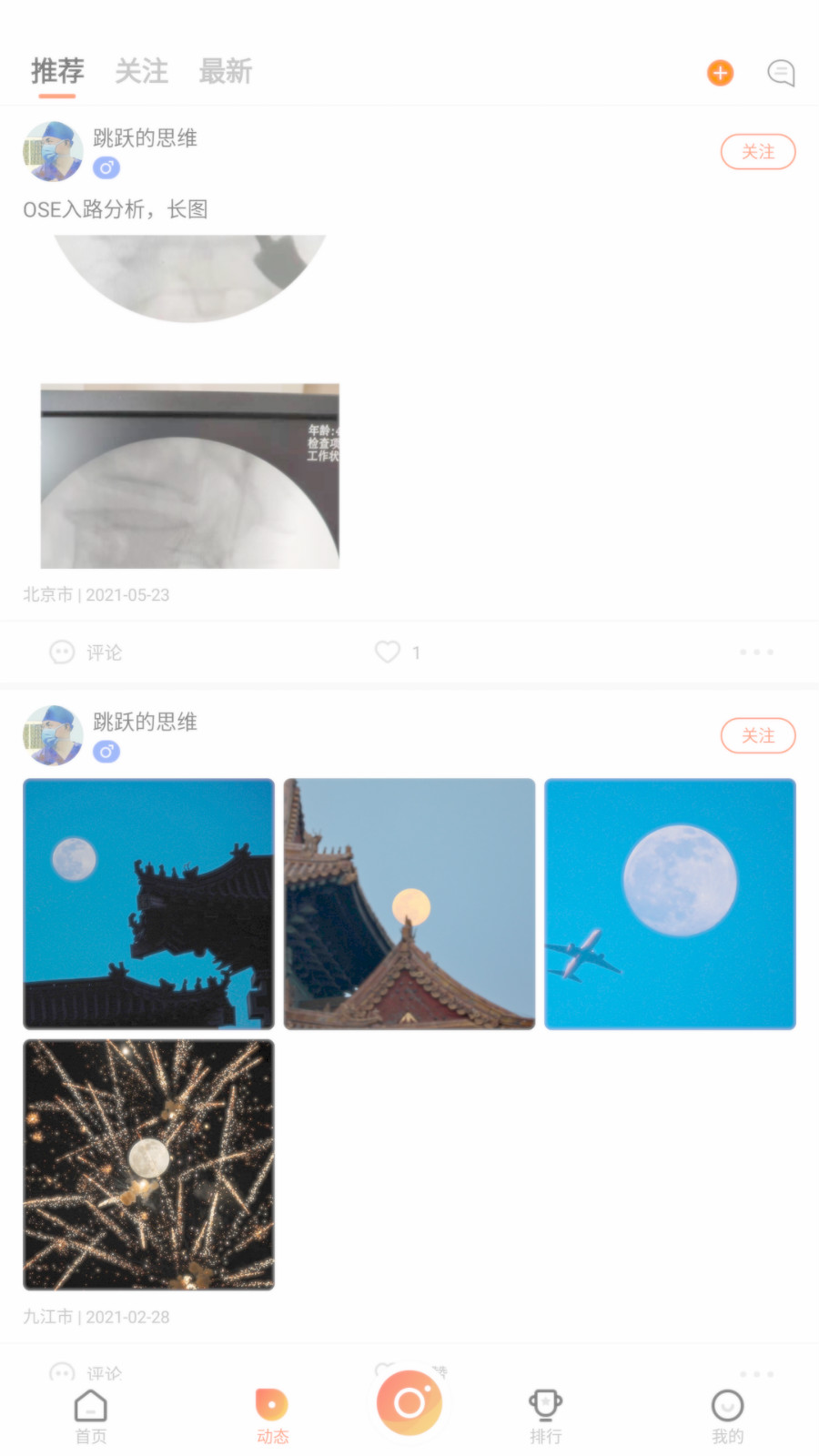Tap the male gender badge under 跳跃的思维
Screen dimensions: 819x1456
tap(106, 167)
